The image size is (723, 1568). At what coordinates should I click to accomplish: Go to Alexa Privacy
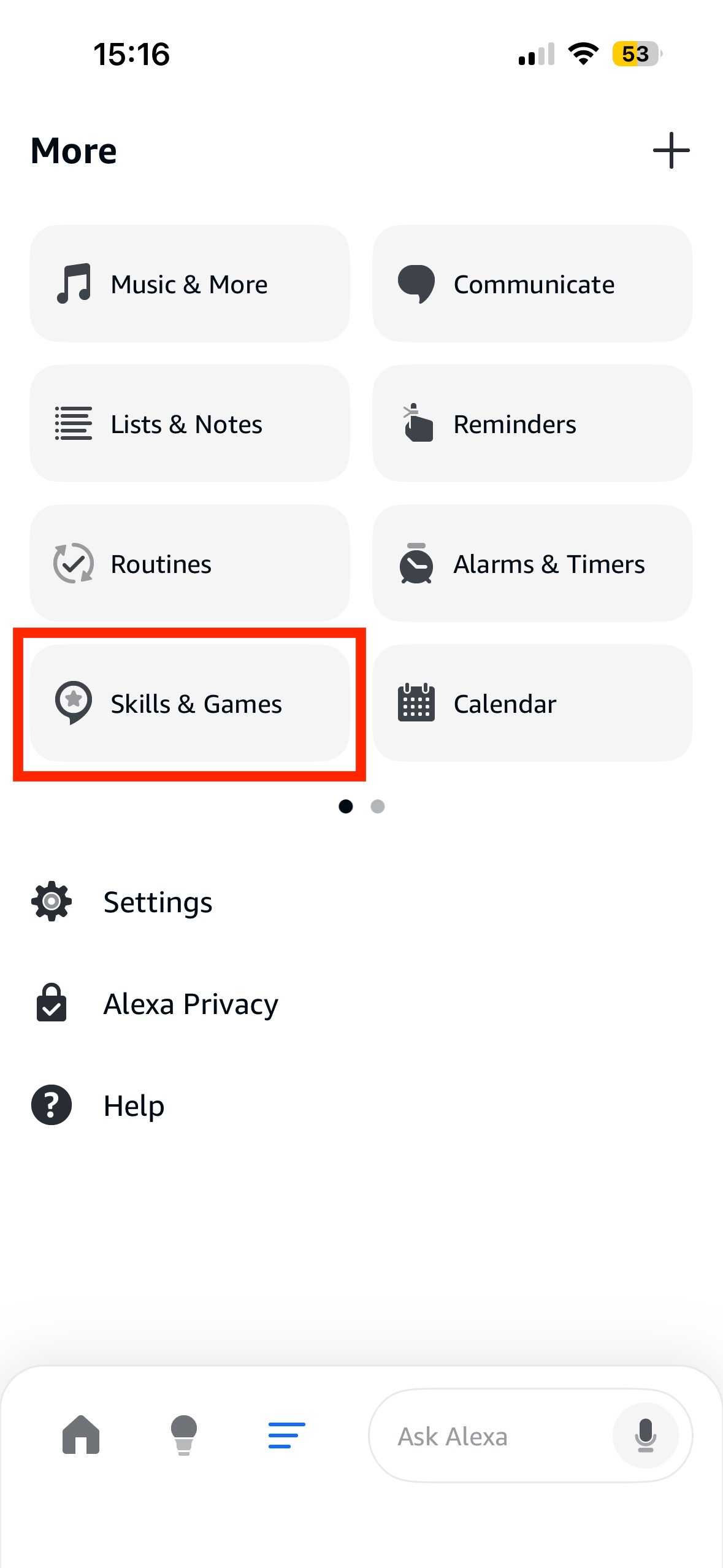[190, 1004]
